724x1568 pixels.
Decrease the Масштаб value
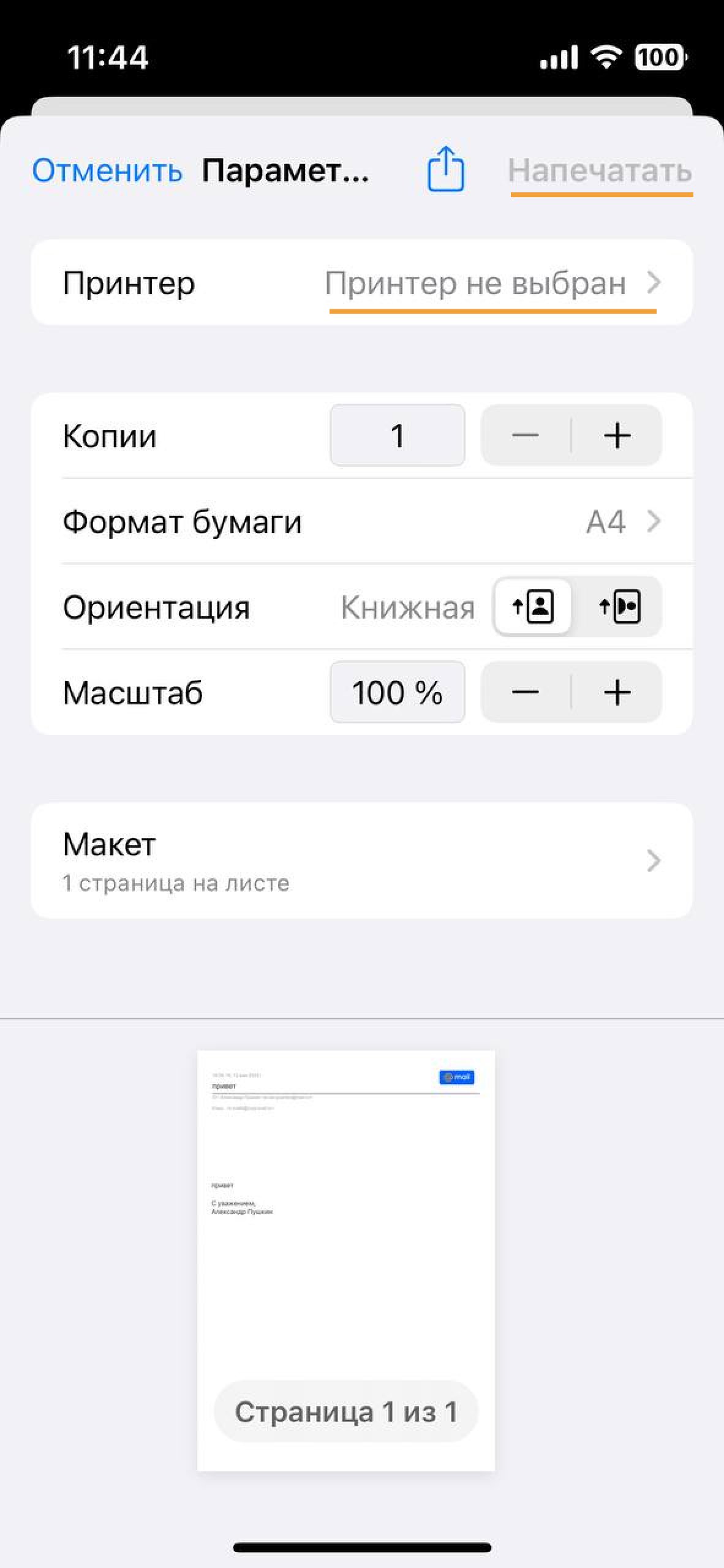[x=526, y=693]
